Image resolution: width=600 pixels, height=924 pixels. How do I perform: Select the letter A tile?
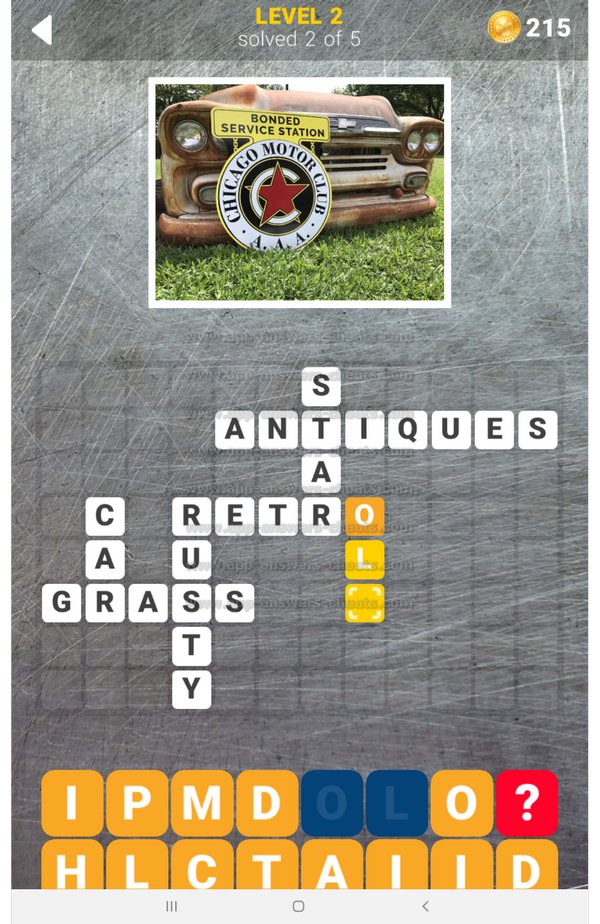(x=332, y=866)
